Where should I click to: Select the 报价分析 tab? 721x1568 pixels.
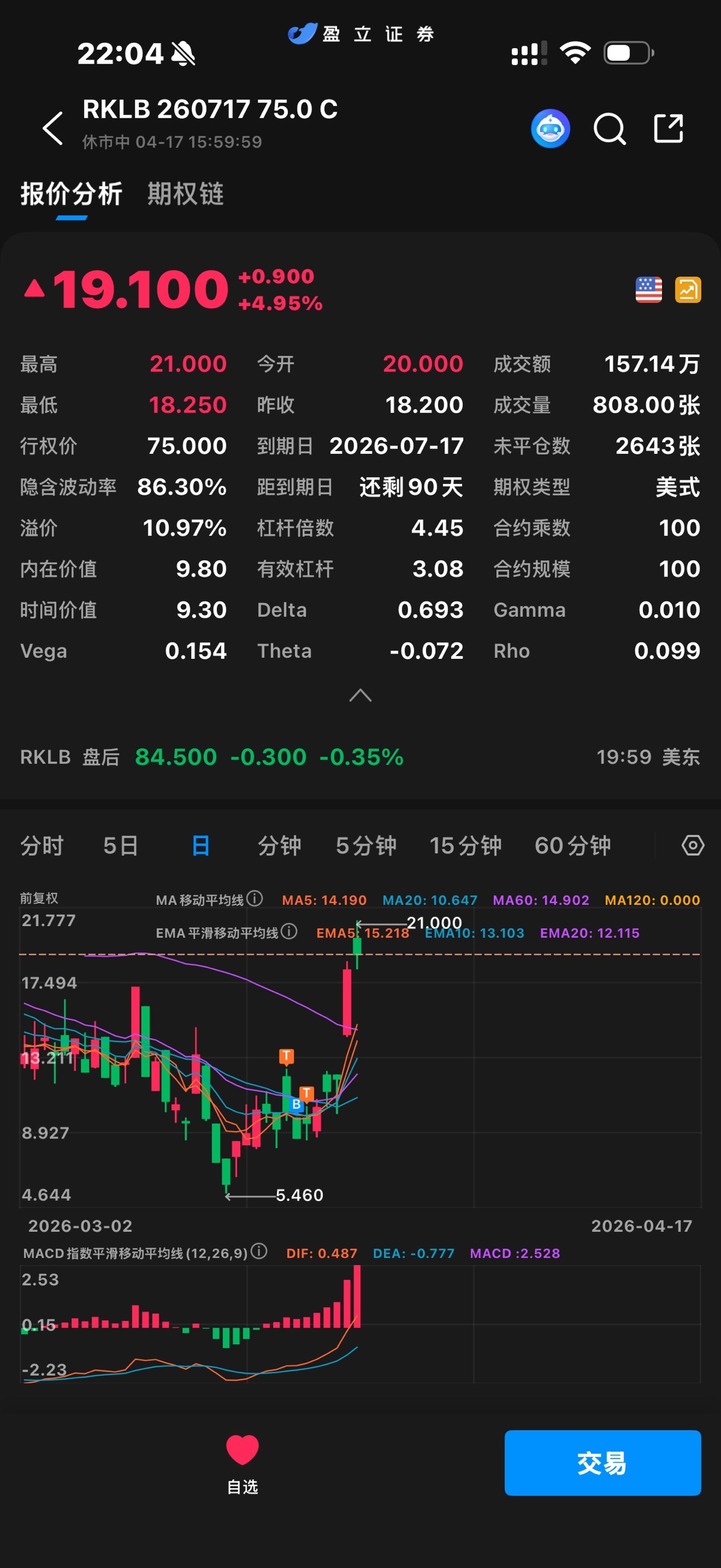click(x=71, y=194)
